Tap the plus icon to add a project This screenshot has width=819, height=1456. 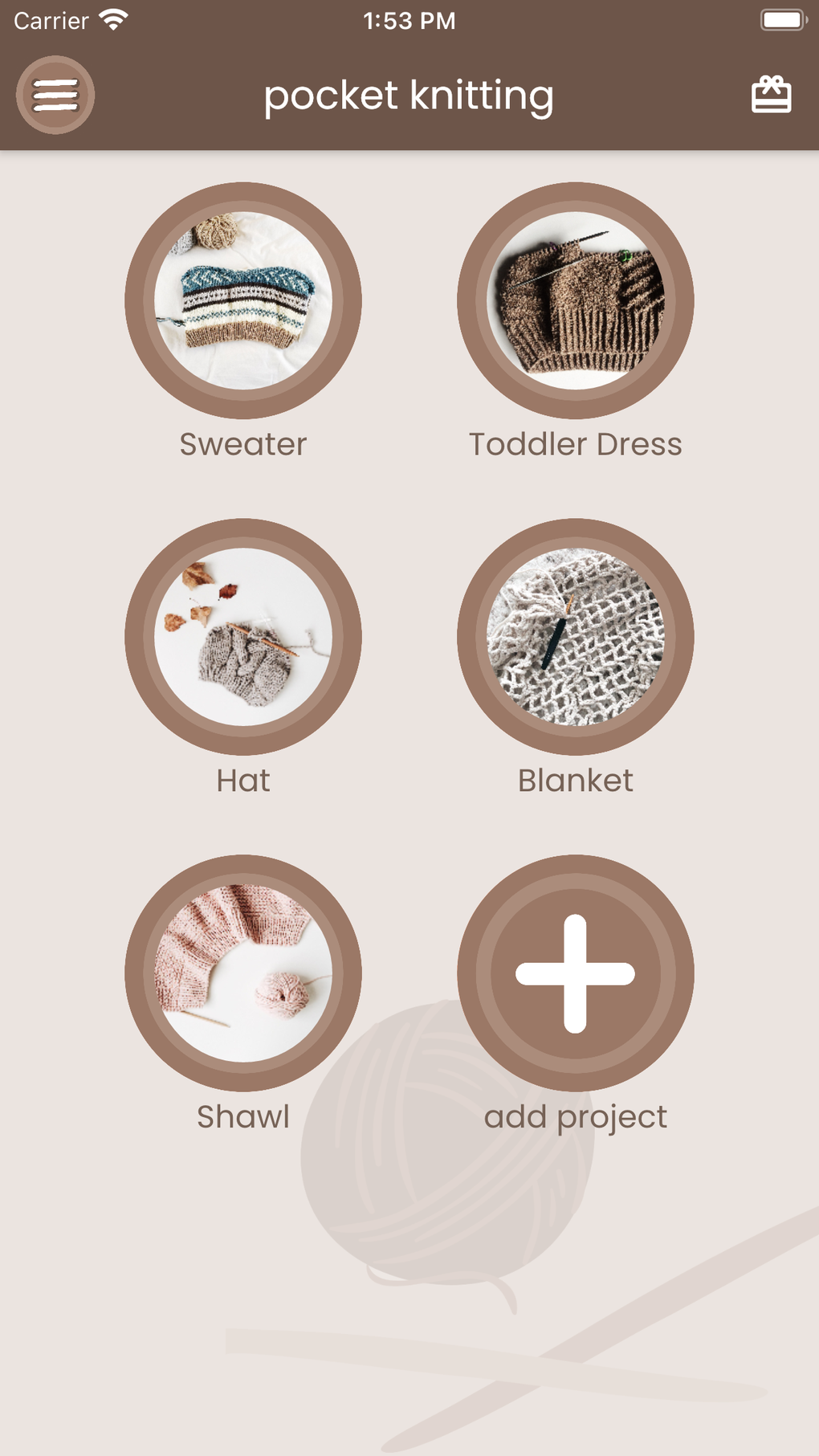click(575, 972)
